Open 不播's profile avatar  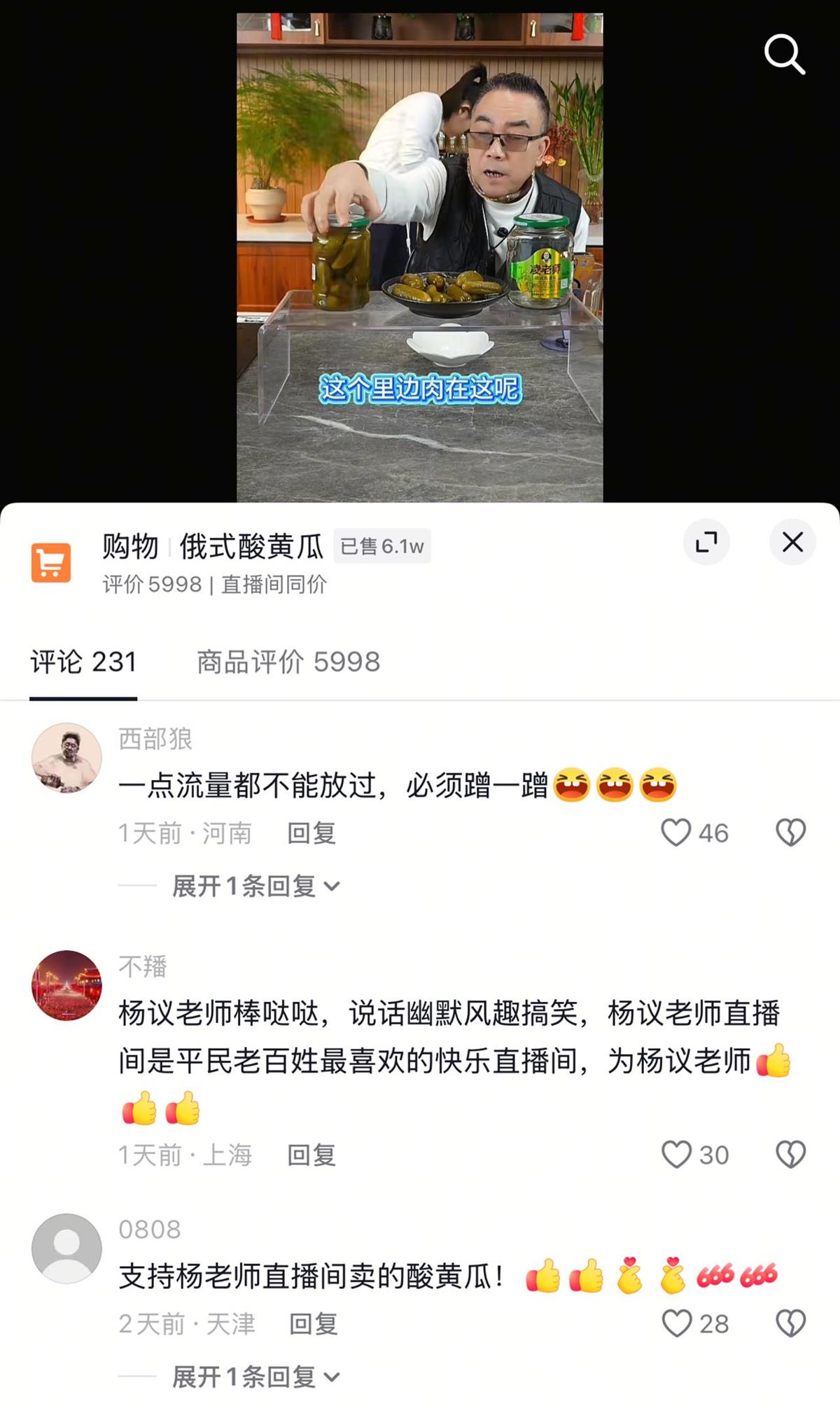(66, 984)
